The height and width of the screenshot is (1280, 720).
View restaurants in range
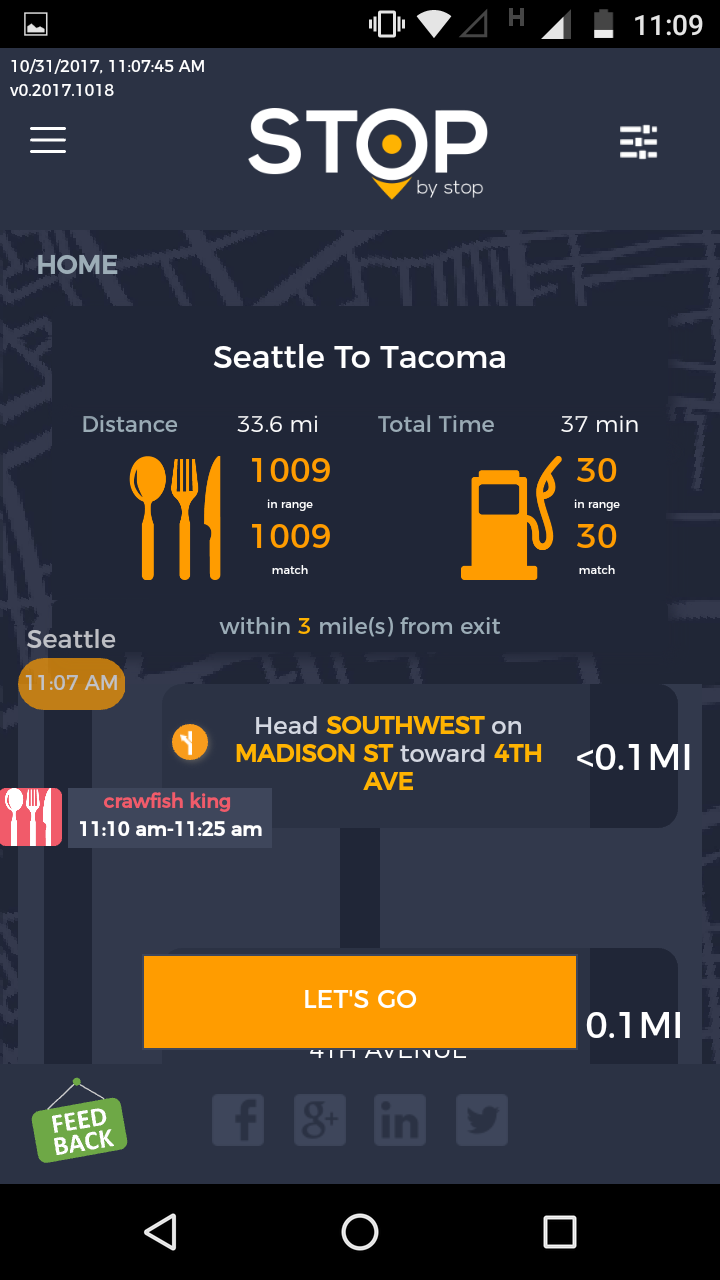click(290, 480)
